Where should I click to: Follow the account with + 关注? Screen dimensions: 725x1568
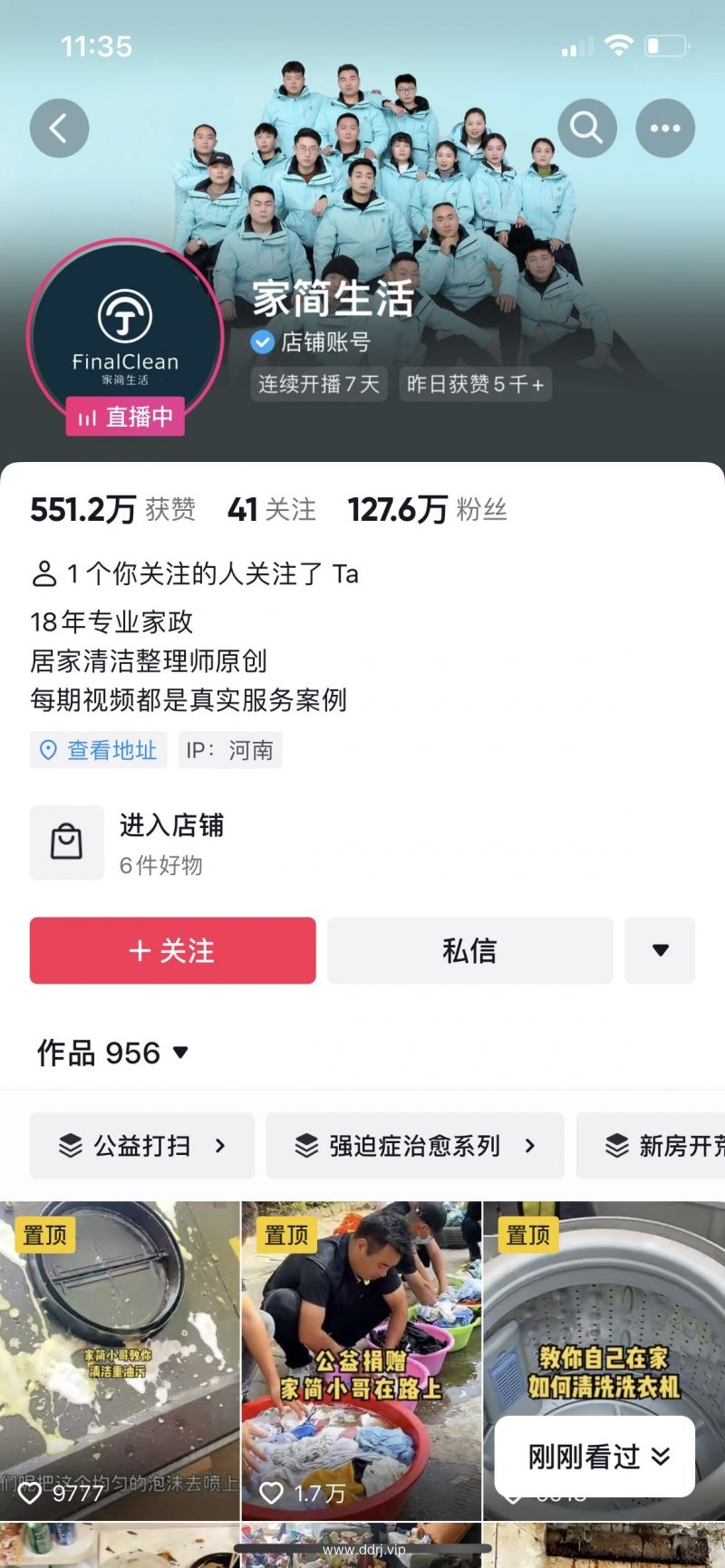click(x=172, y=950)
